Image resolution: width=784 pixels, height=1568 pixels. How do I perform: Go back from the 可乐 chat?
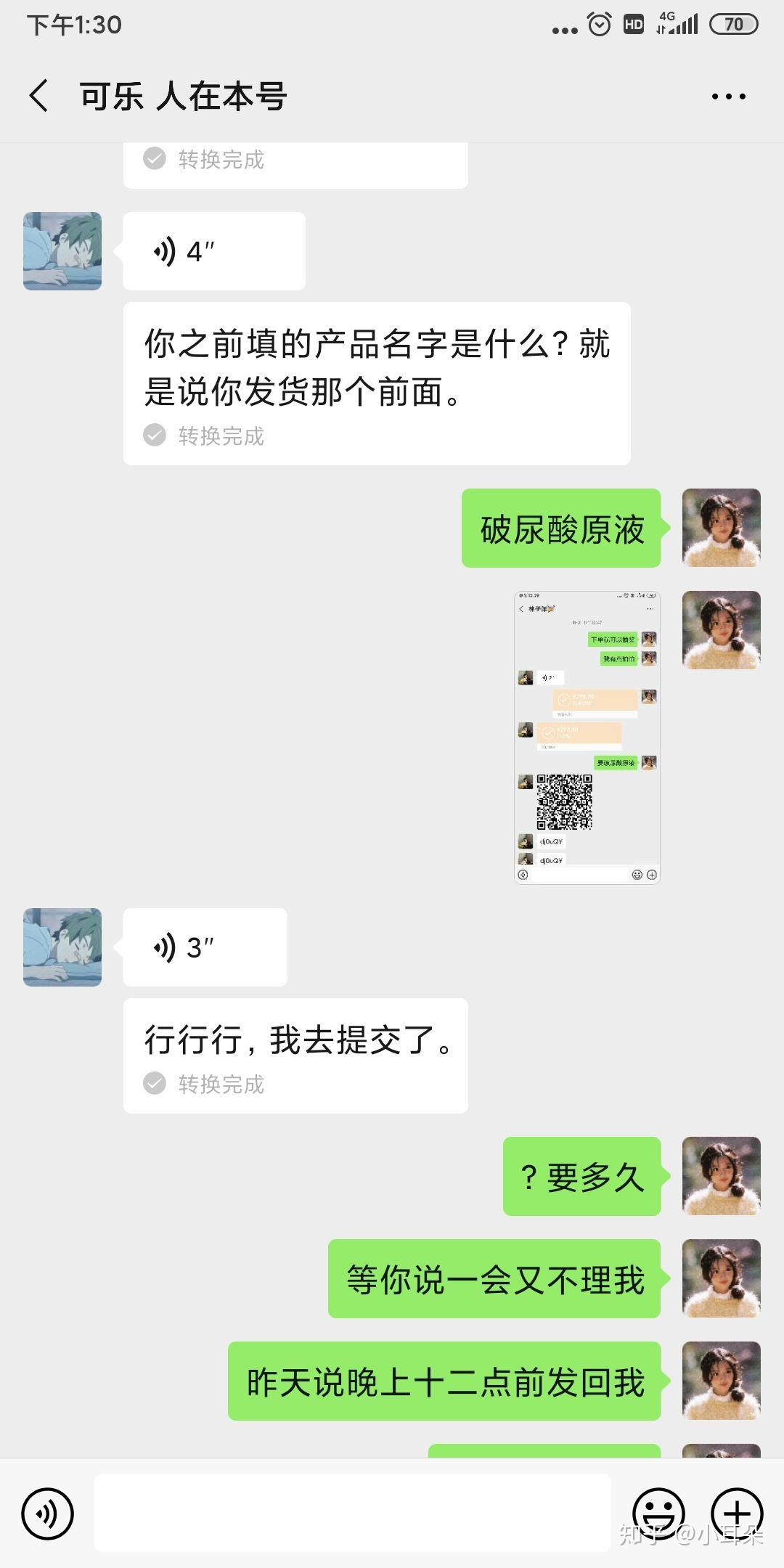click(x=39, y=96)
